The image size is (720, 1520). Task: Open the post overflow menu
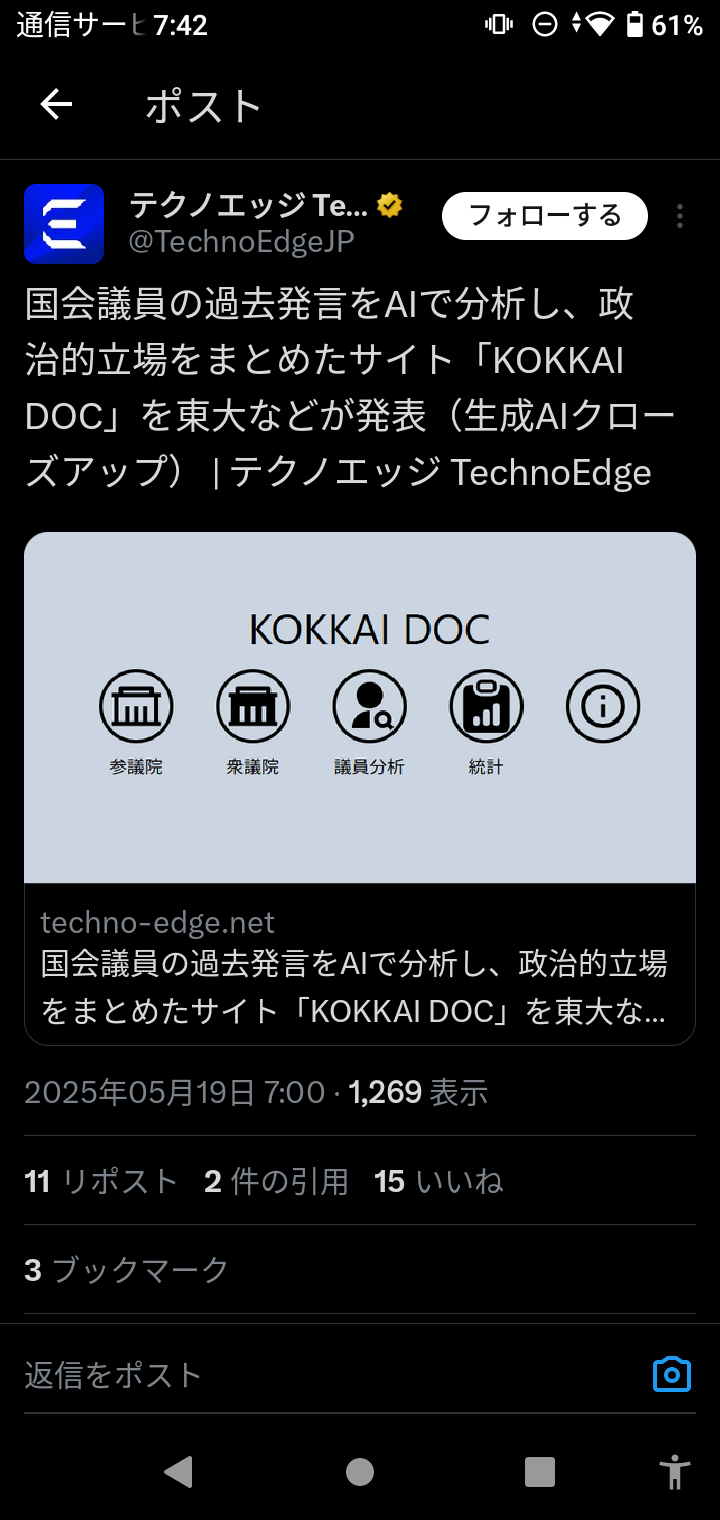[680, 216]
